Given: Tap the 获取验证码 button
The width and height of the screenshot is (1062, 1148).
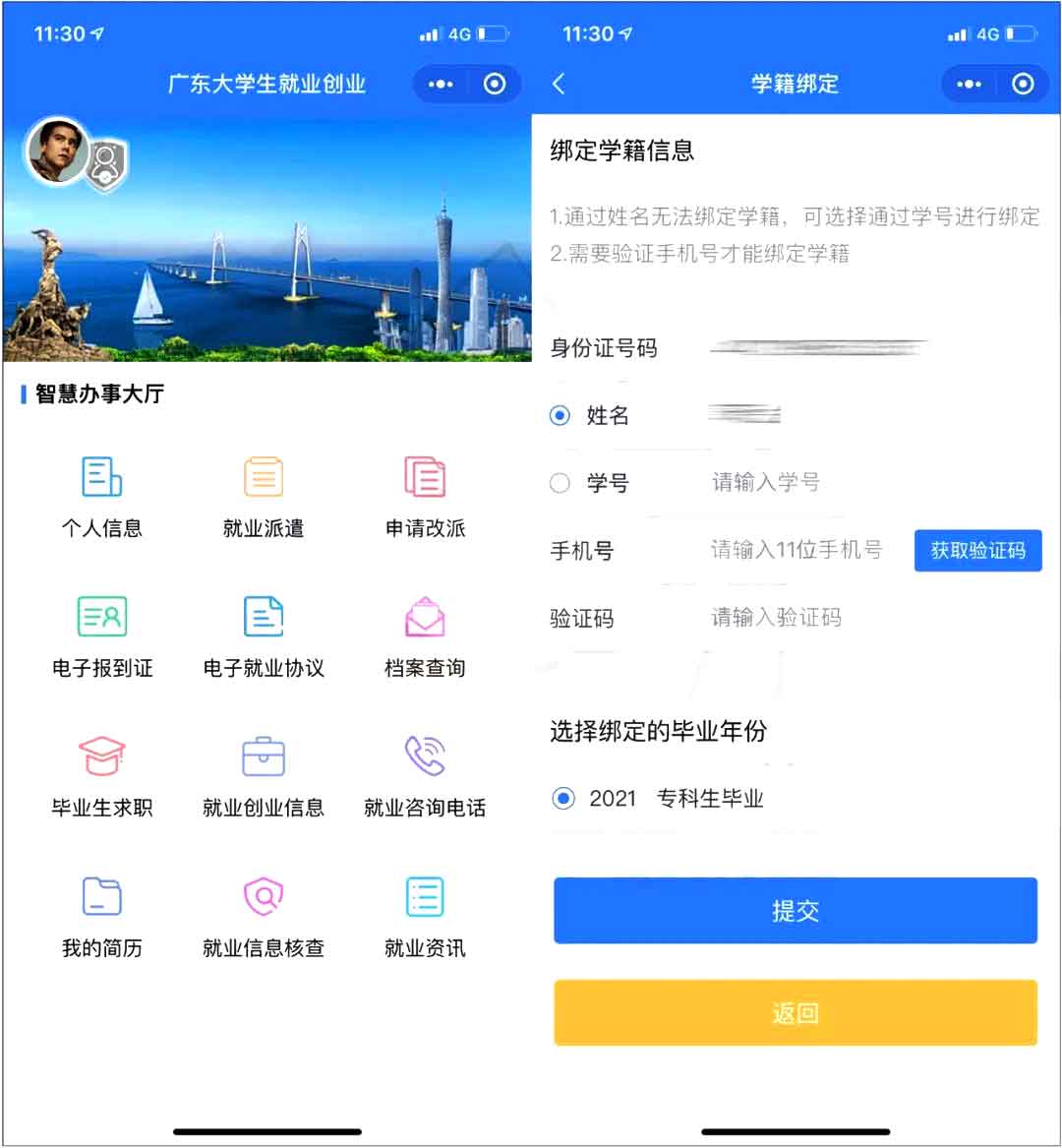Looking at the screenshot, I should (977, 550).
